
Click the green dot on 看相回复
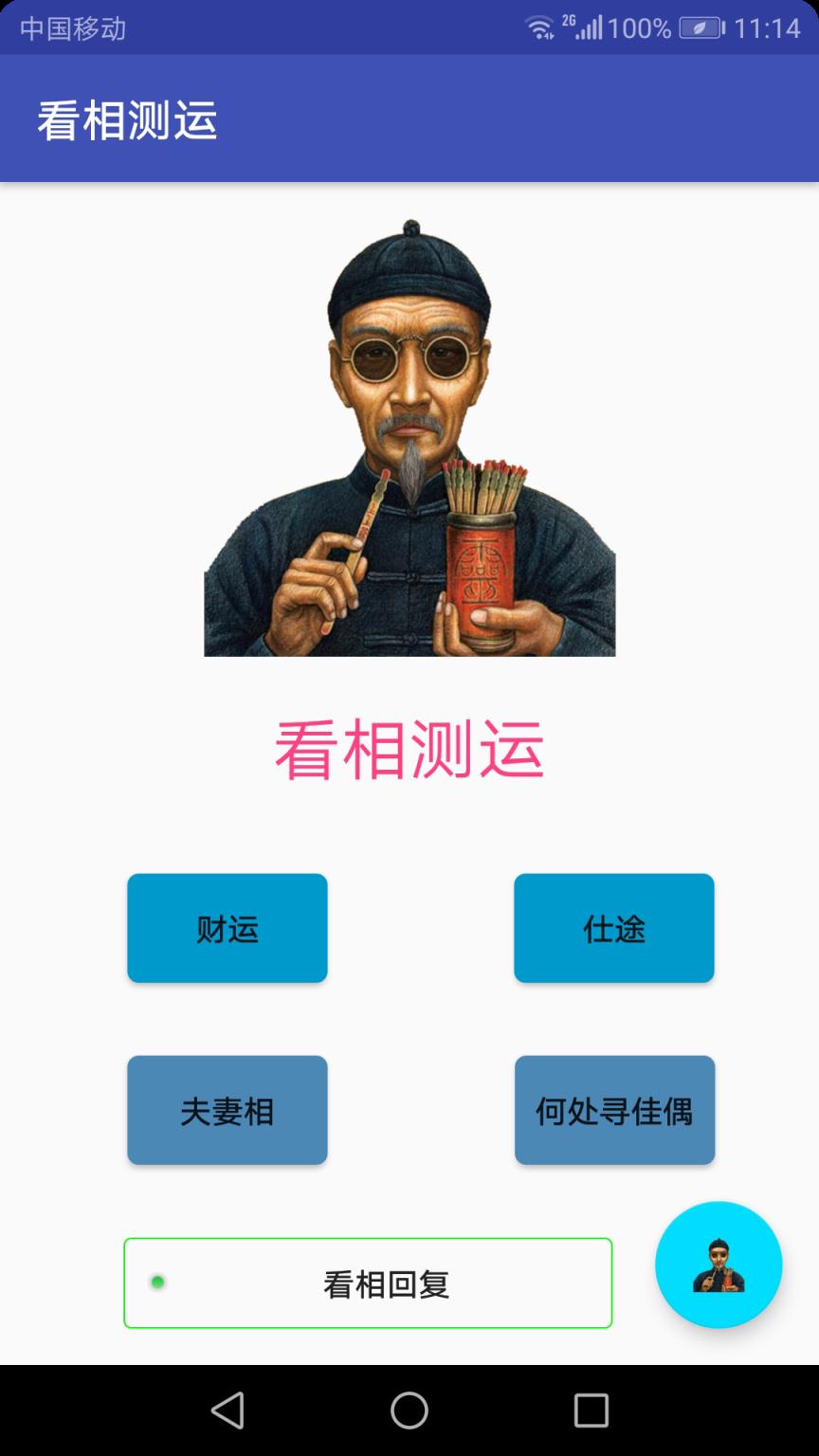pos(159,1283)
